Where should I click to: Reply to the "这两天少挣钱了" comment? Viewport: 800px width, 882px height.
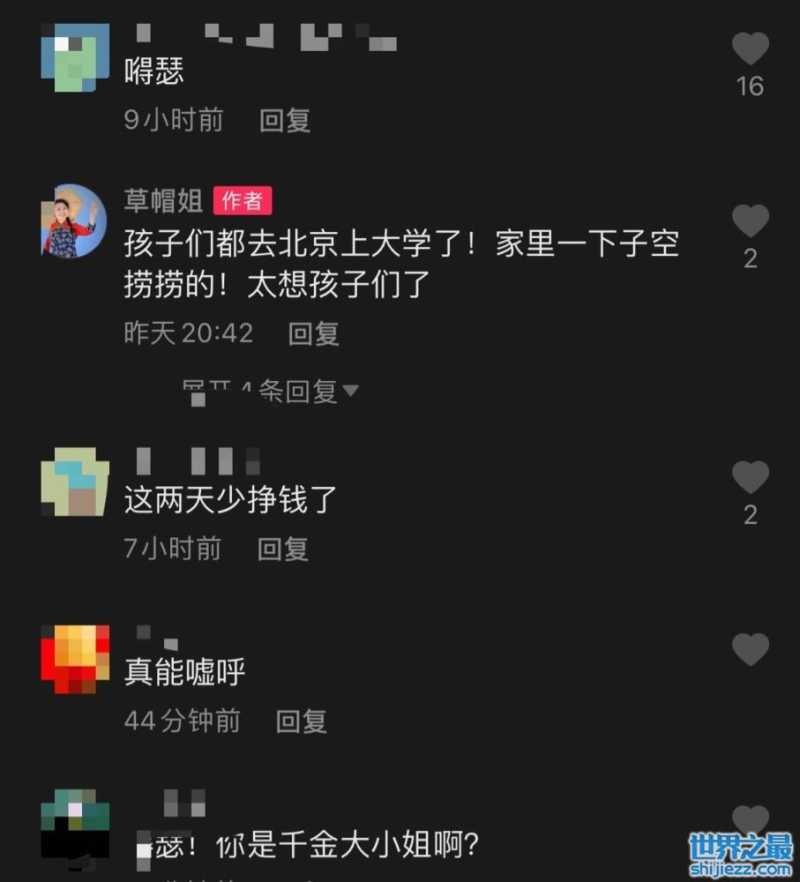[x=283, y=548]
